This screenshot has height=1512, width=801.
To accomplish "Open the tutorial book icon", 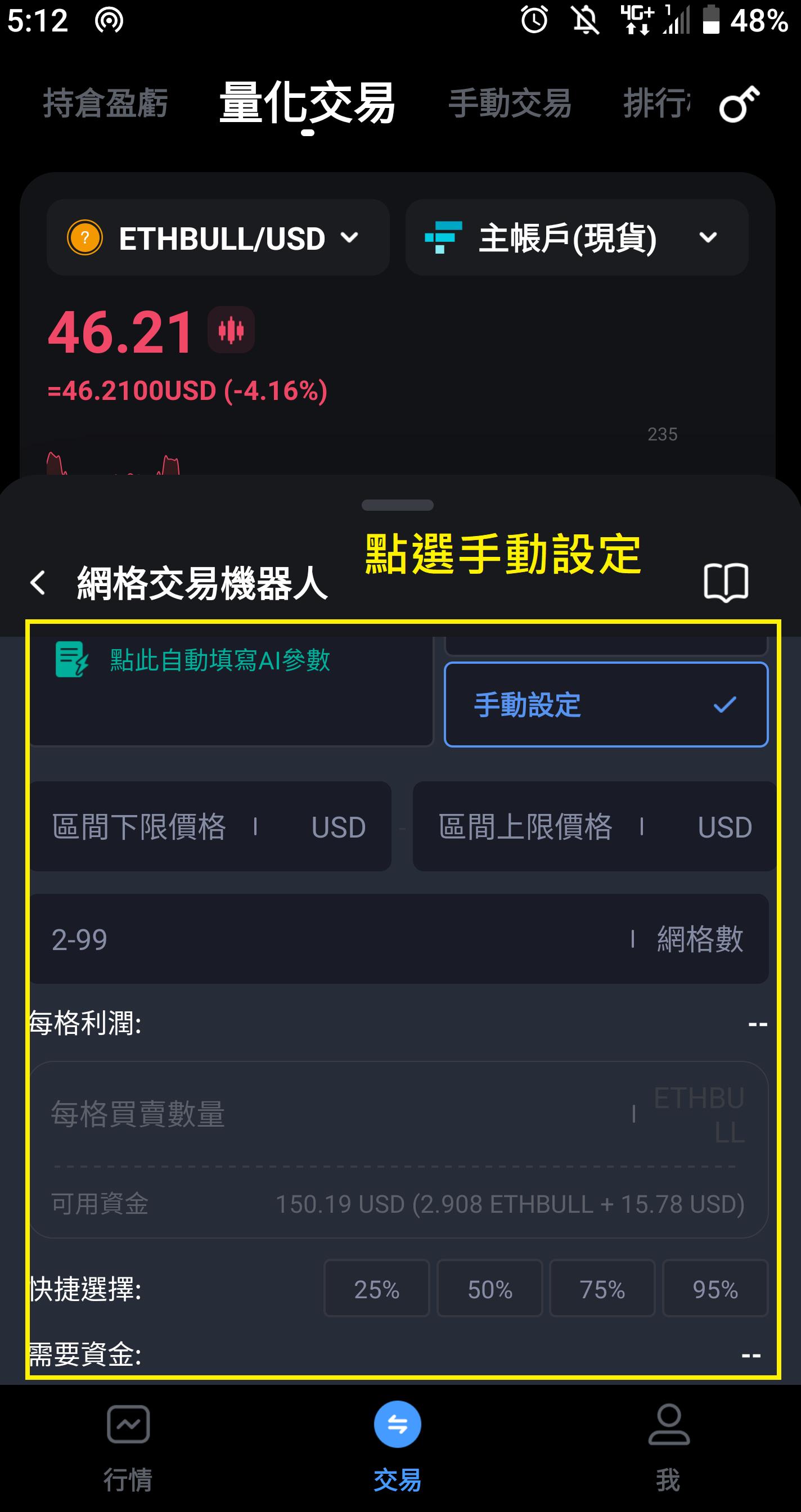I will click(x=725, y=583).
